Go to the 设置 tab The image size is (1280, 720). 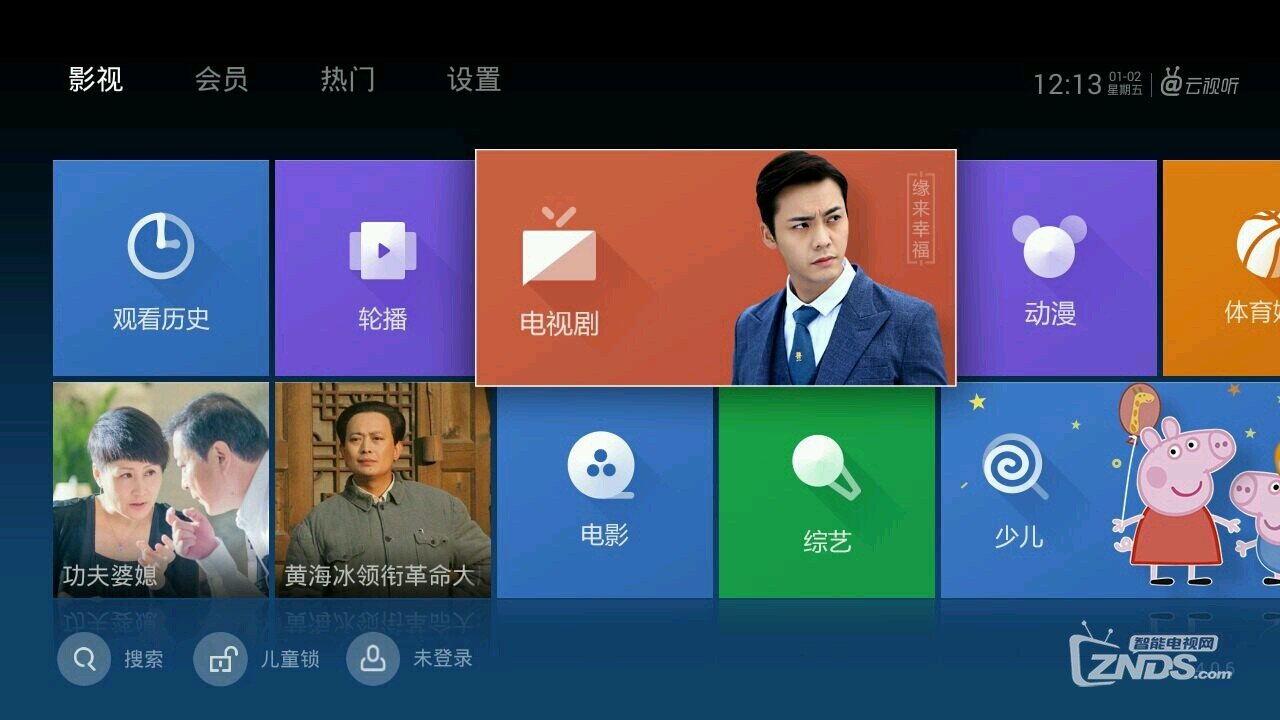click(473, 80)
